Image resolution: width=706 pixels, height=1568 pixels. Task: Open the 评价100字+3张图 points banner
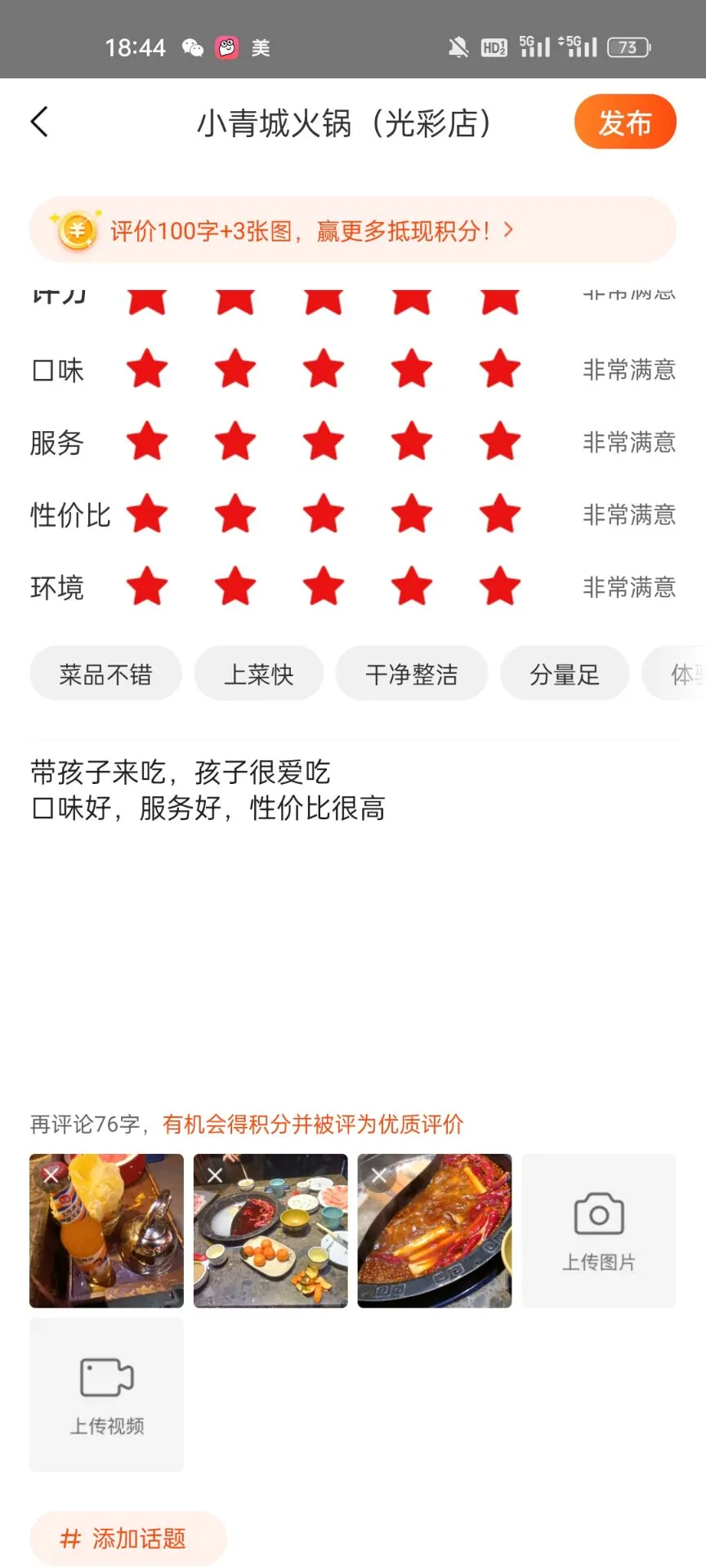[x=352, y=231]
